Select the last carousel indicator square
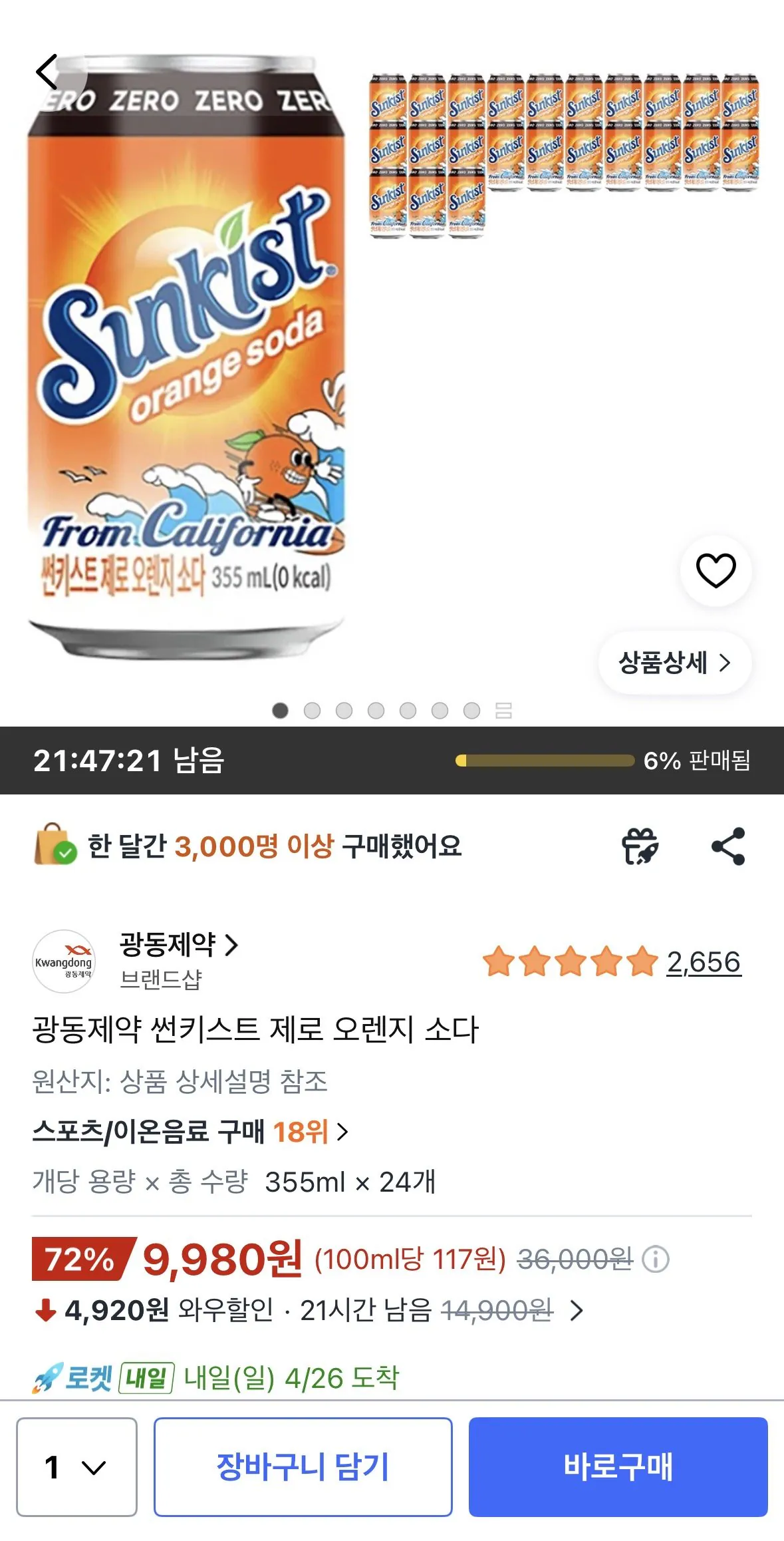 pyautogui.click(x=502, y=711)
